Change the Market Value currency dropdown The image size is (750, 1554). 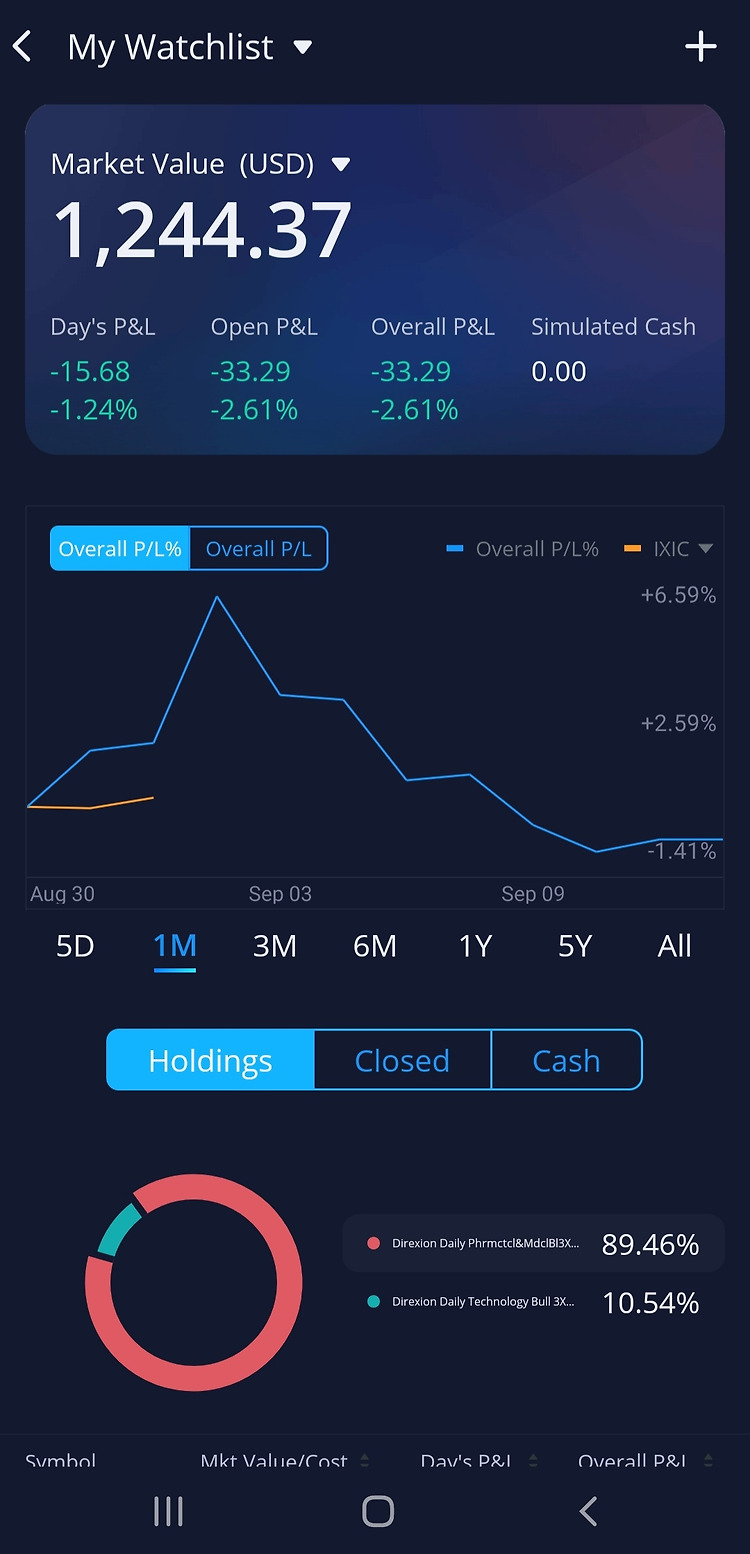click(341, 164)
